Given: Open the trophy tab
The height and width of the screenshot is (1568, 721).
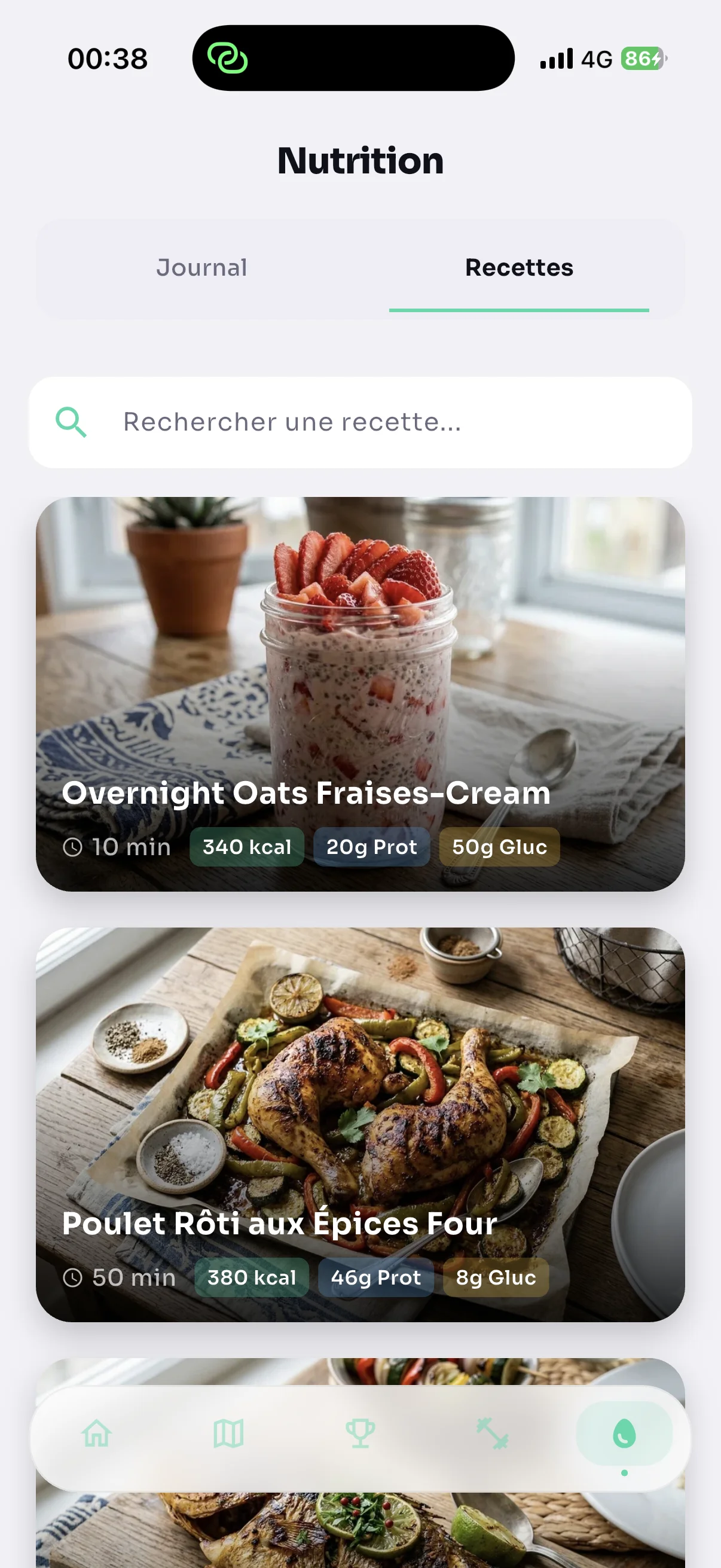Looking at the screenshot, I should pyautogui.click(x=360, y=1433).
